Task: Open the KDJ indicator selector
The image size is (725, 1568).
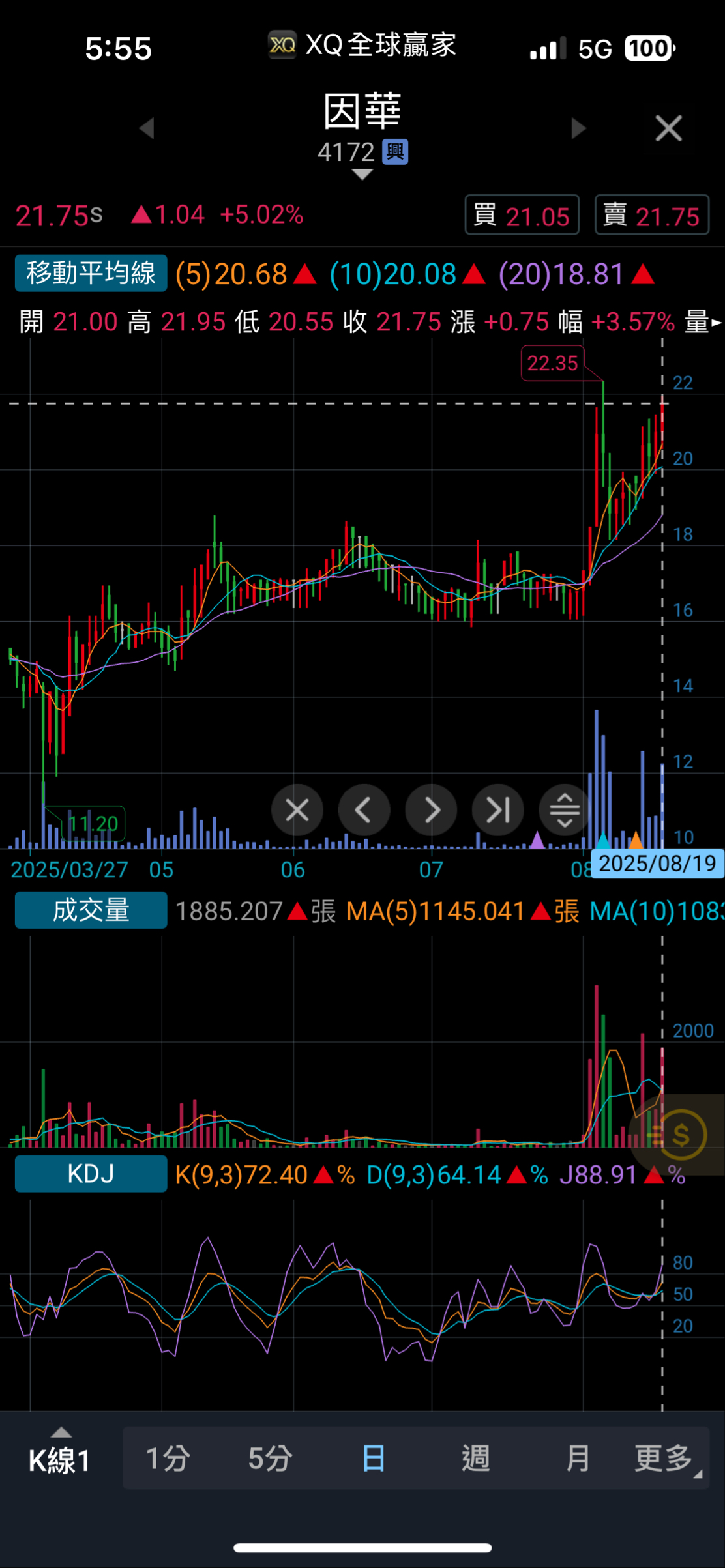Action: click(x=91, y=1174)
